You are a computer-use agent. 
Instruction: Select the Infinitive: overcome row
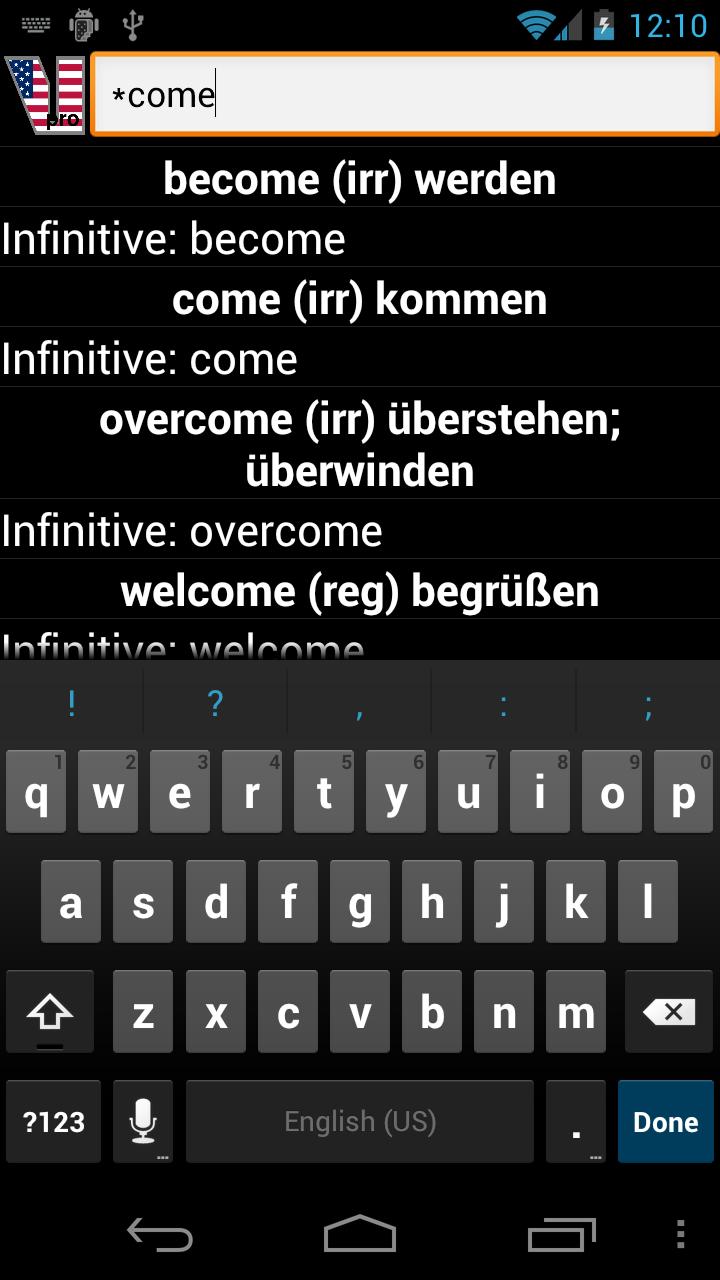(360, 531)
